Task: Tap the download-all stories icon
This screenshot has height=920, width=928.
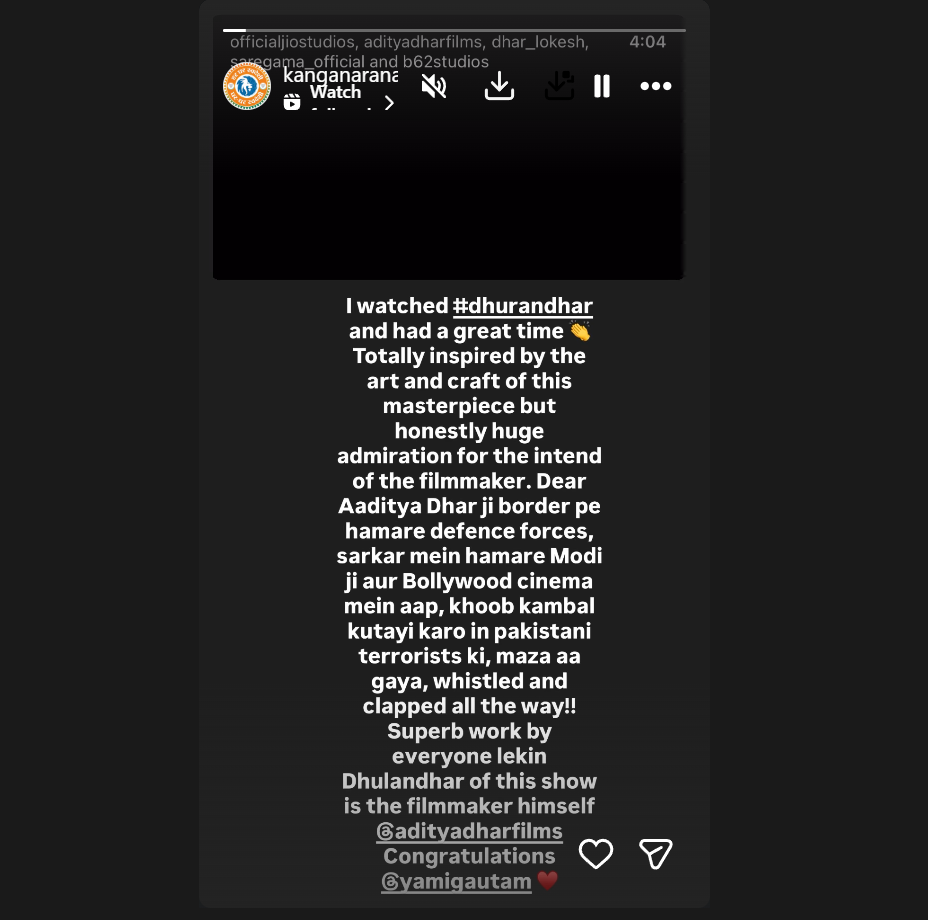Action: pyautogui.click(x=559, y=86)
